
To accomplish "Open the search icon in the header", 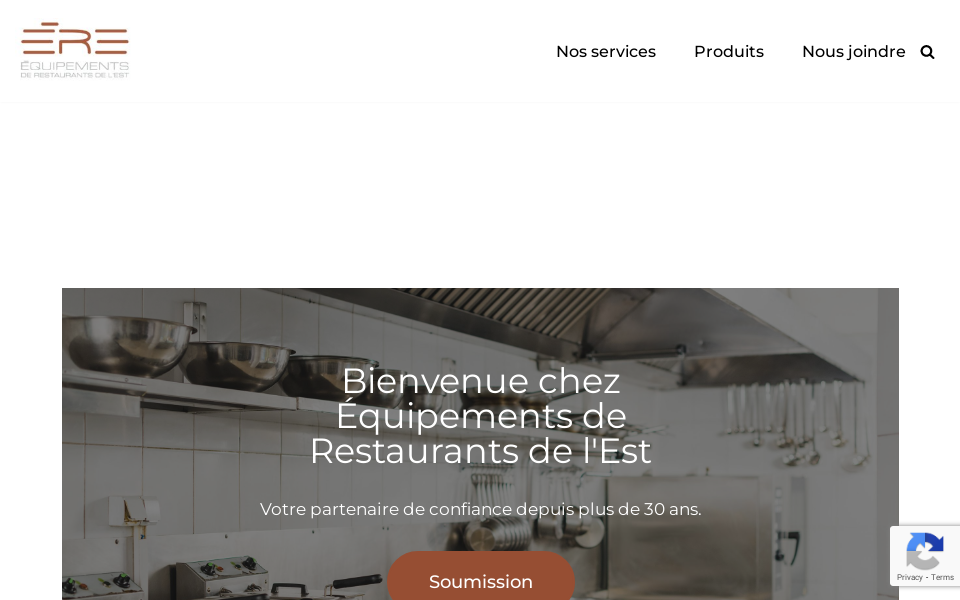I will pos(927,52).
